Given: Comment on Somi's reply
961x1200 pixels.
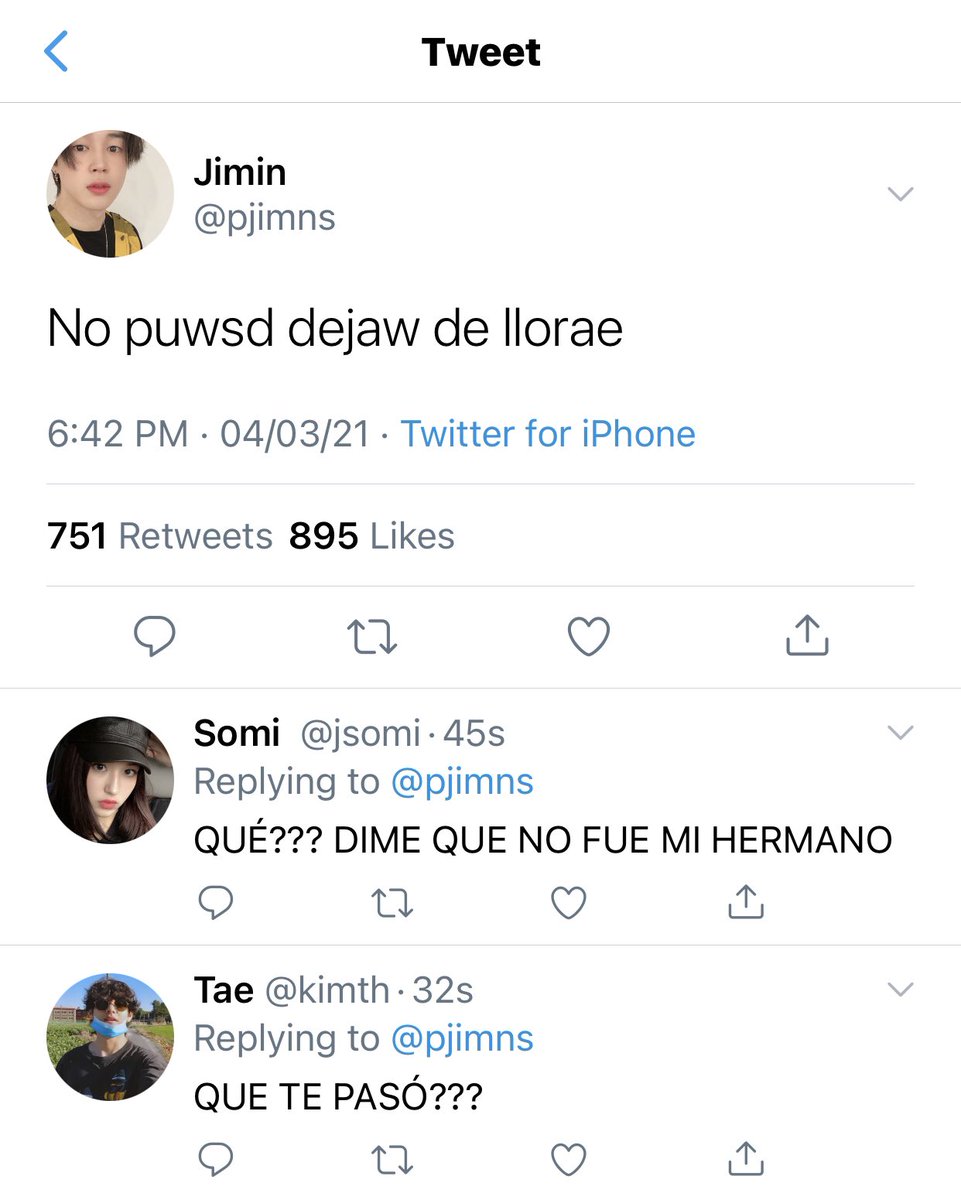Looking at the screenshot, I should click(215, 903).
